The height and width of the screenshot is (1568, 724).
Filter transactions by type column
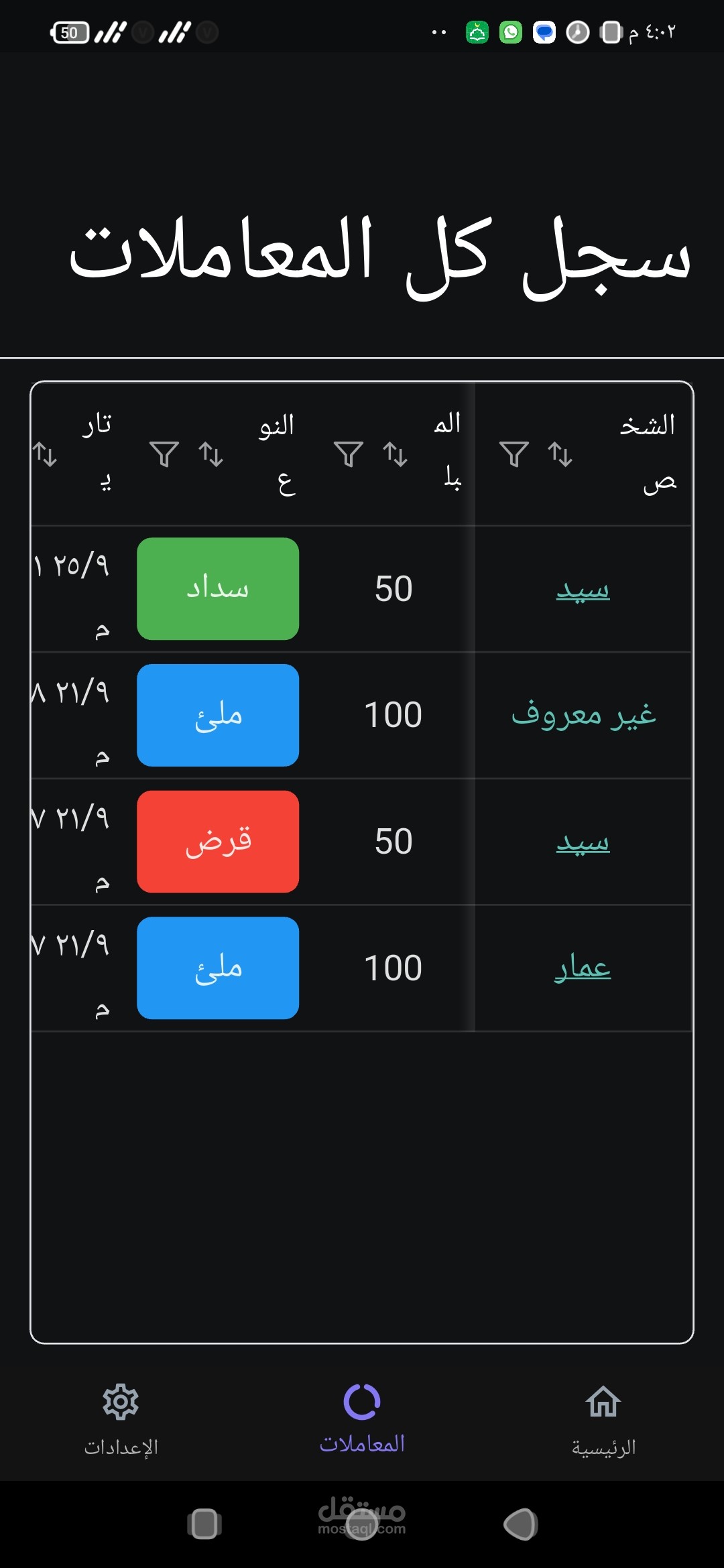pos(164,454)
